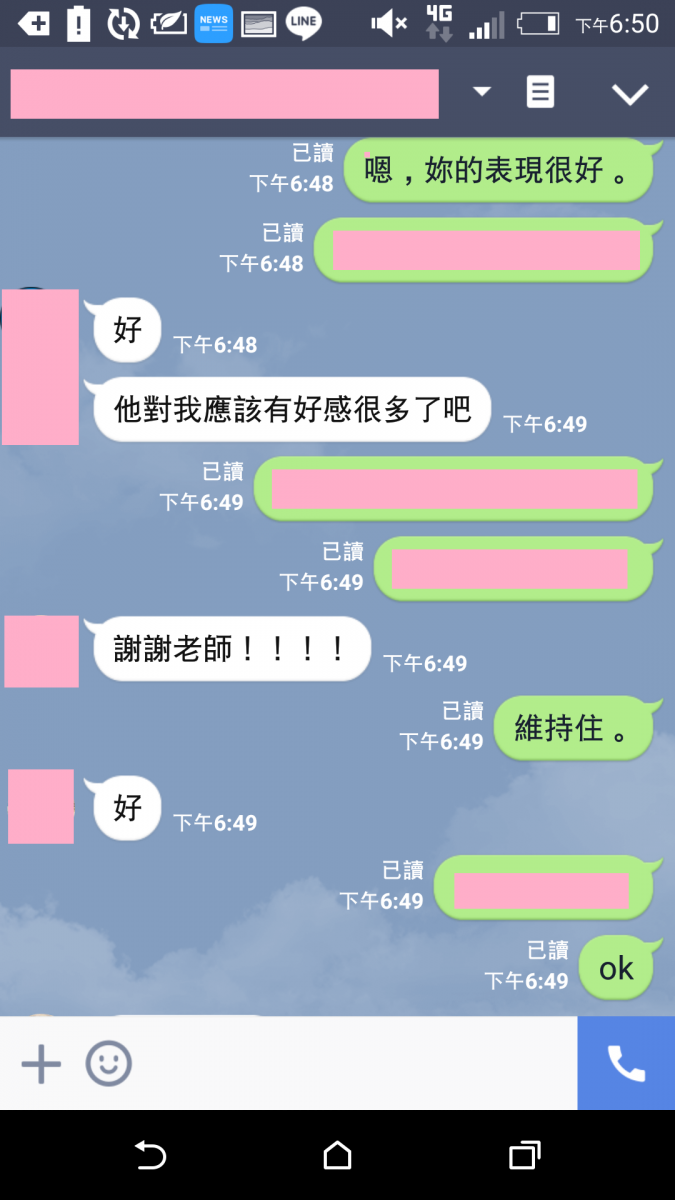Tap the message text input field

350,1064
